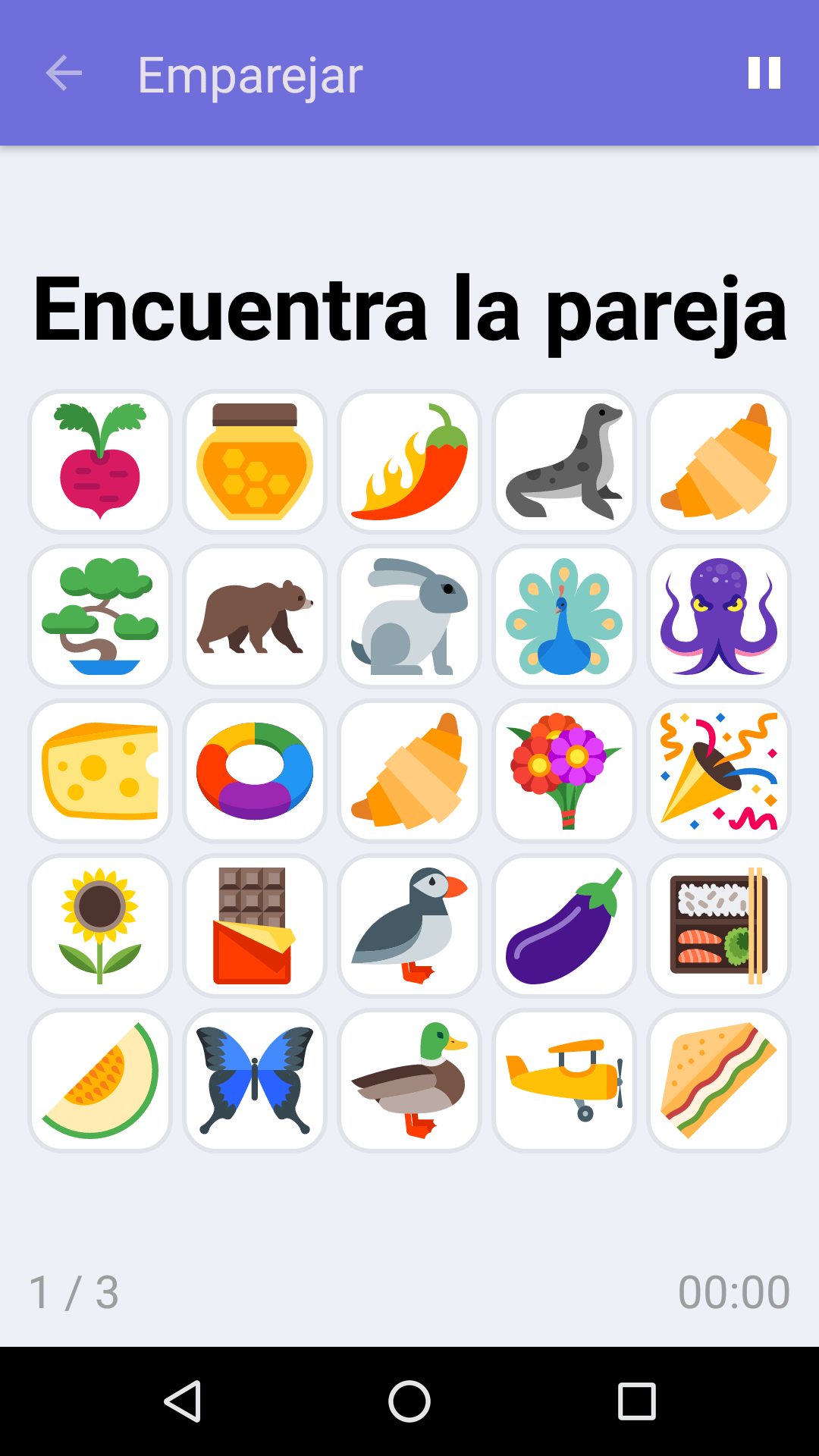Select the seal tile
819x1456 pixels.
[x=564, y=461]
